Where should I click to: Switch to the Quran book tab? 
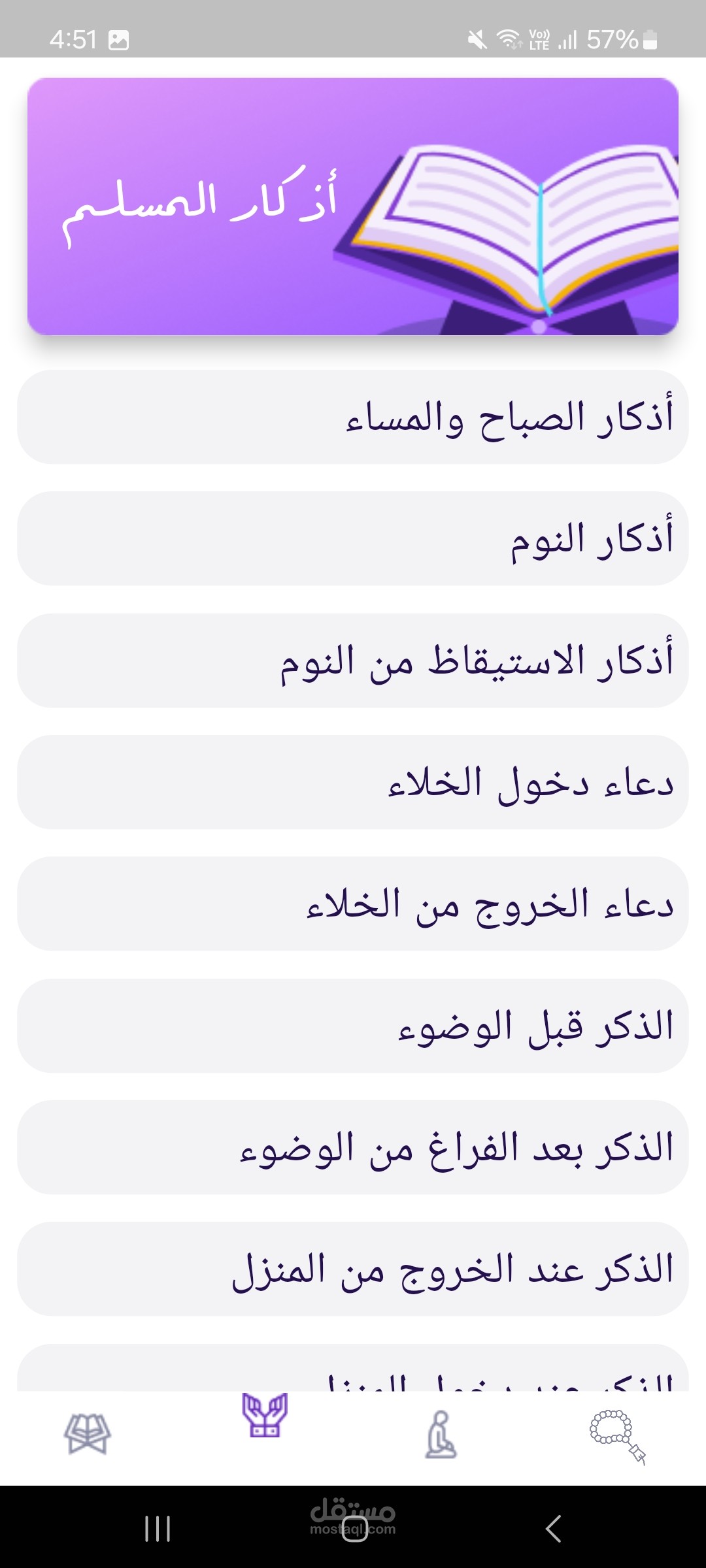tap(88, 1434)
